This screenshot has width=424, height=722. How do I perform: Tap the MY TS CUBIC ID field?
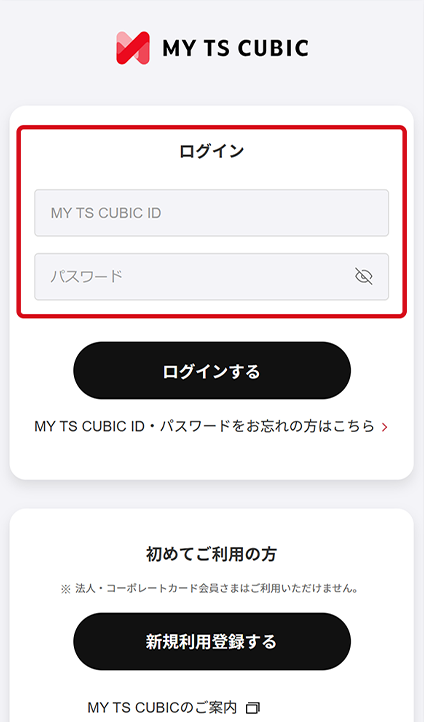(x=211, y=213)
